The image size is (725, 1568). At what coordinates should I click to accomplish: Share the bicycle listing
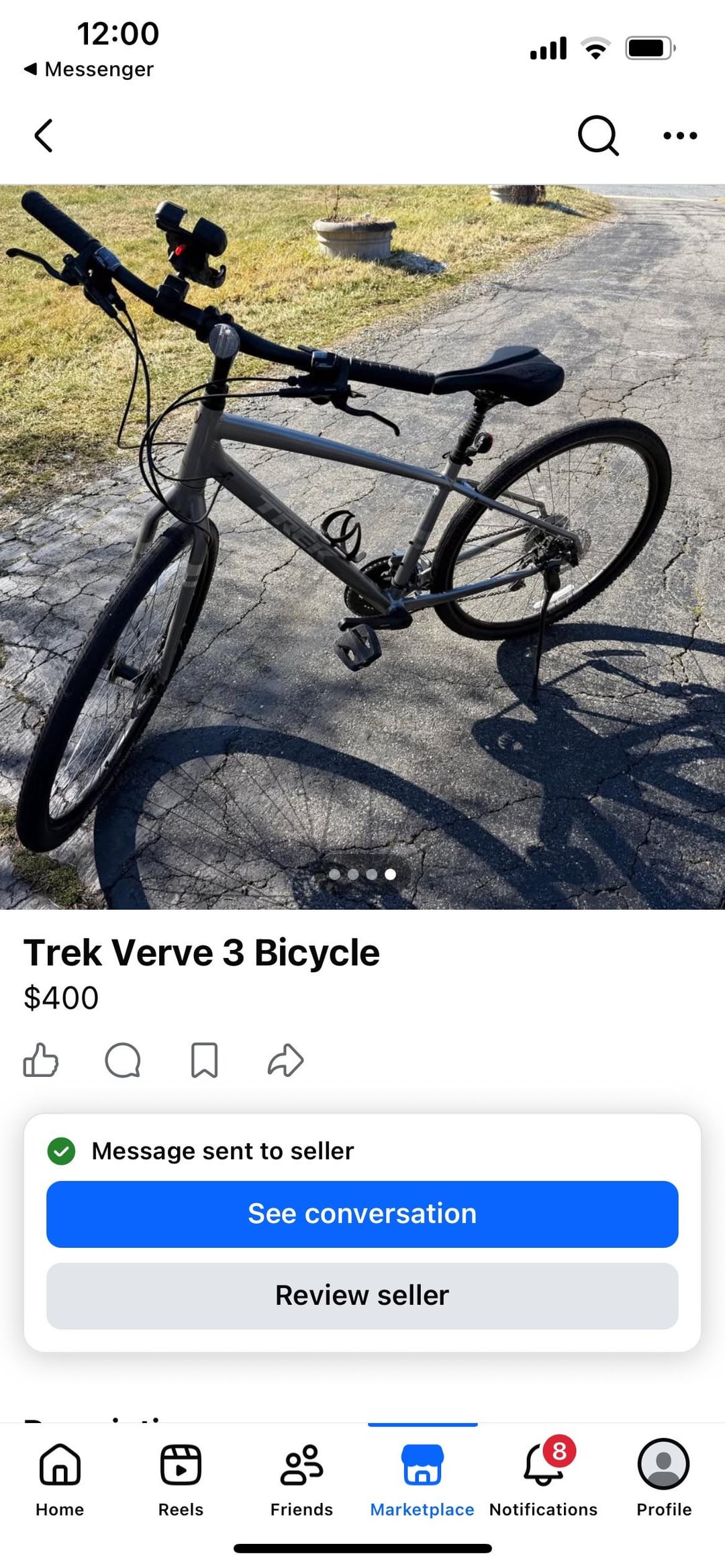[286, 1061]
